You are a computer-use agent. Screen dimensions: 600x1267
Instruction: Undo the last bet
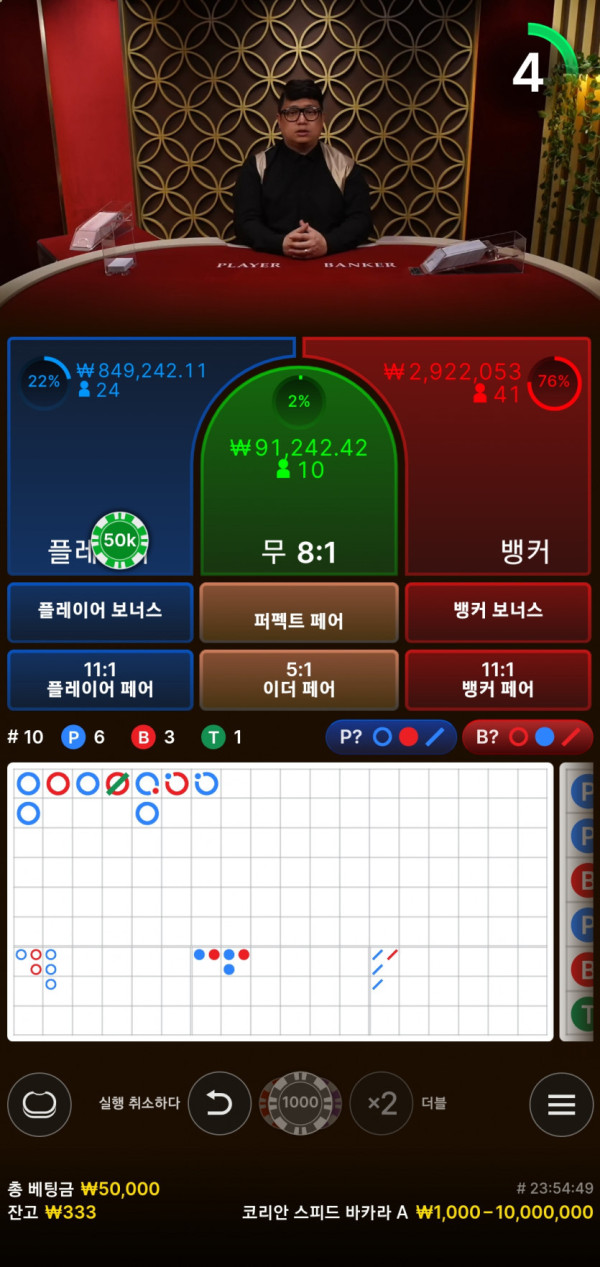(219, 1104)
